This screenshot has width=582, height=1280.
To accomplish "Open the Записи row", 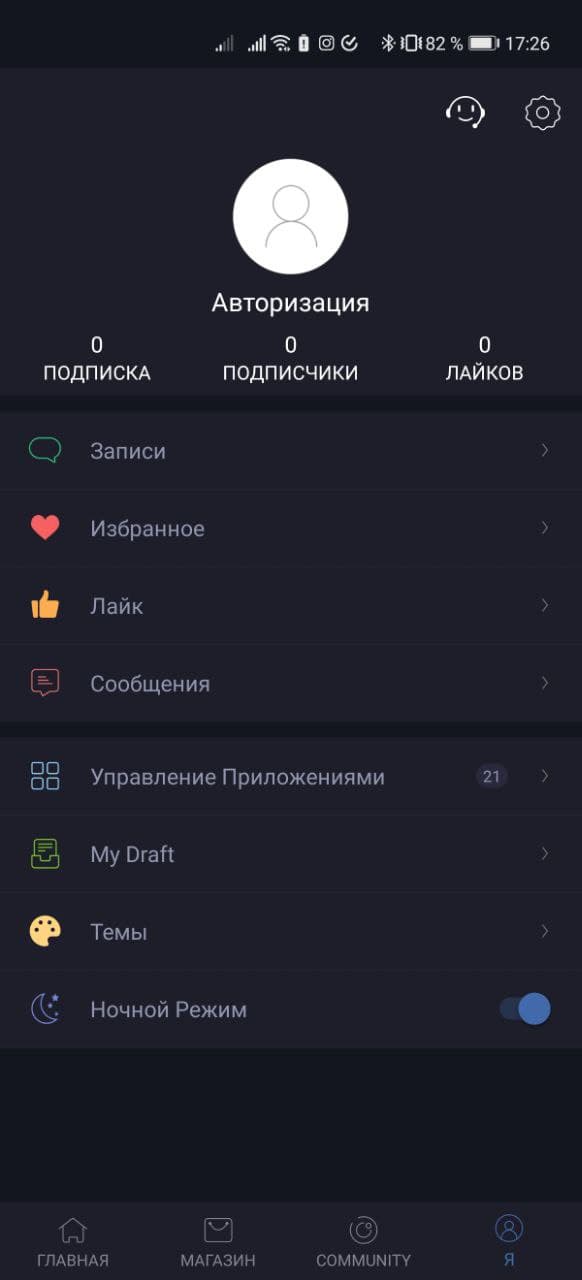I will coord(291,451).
